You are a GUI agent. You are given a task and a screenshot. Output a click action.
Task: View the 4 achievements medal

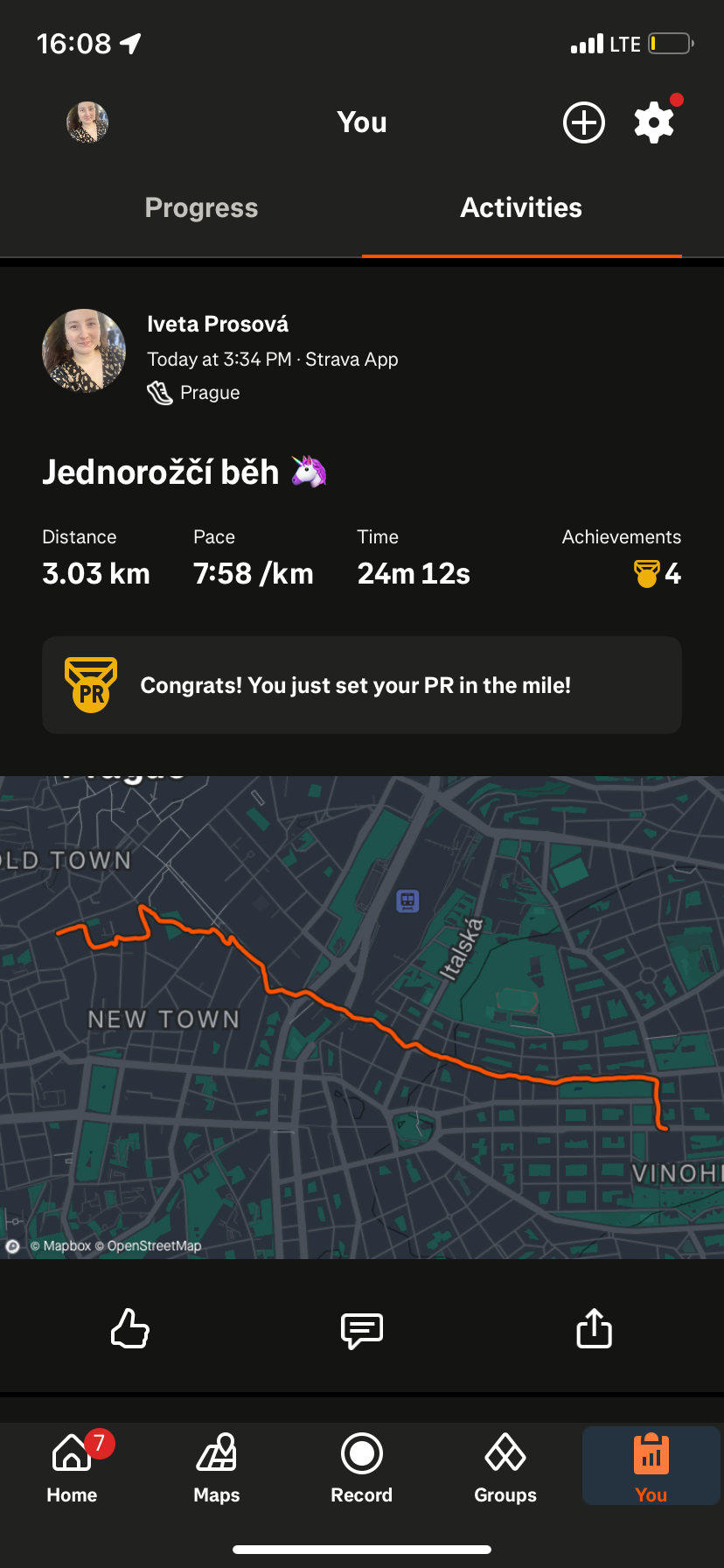pyautogui.click(x=657, y=574)
